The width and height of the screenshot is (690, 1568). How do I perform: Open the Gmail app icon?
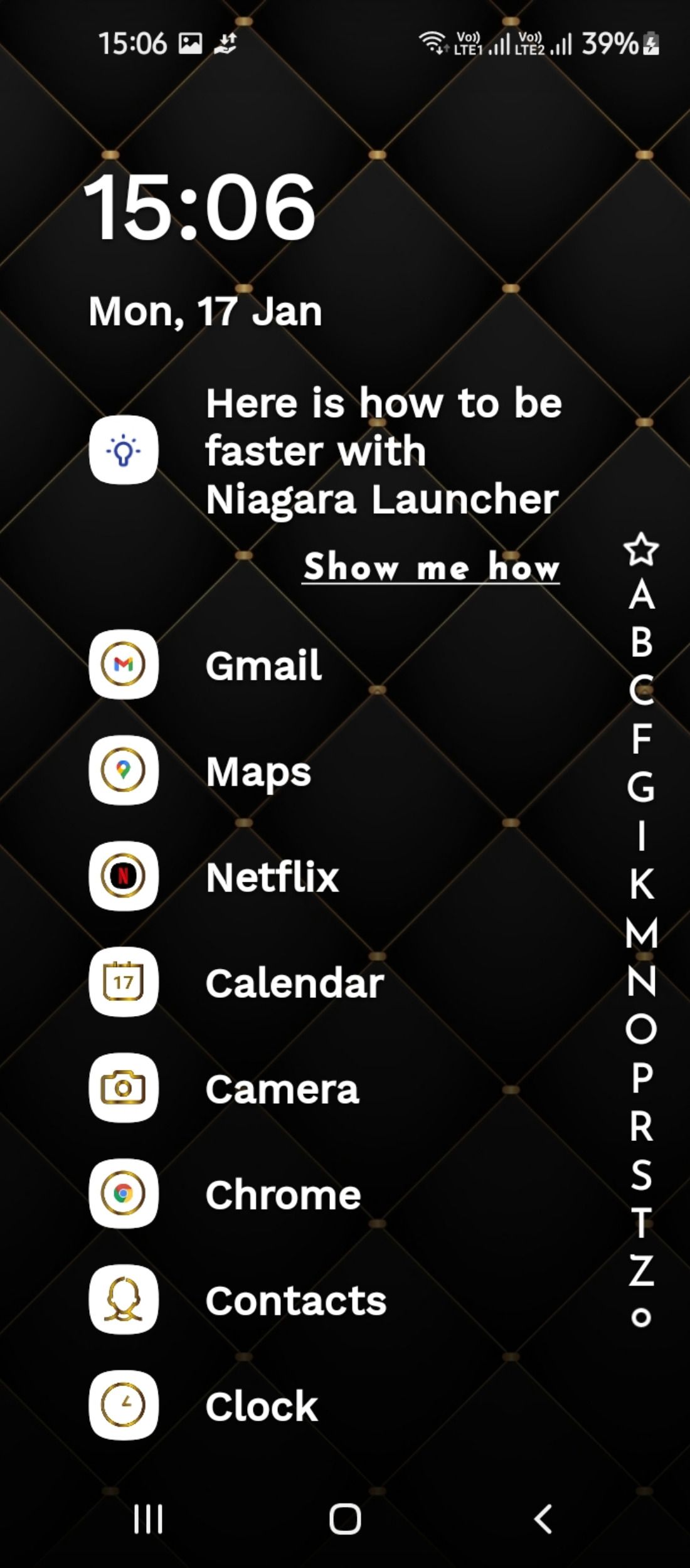click(124, 666)
